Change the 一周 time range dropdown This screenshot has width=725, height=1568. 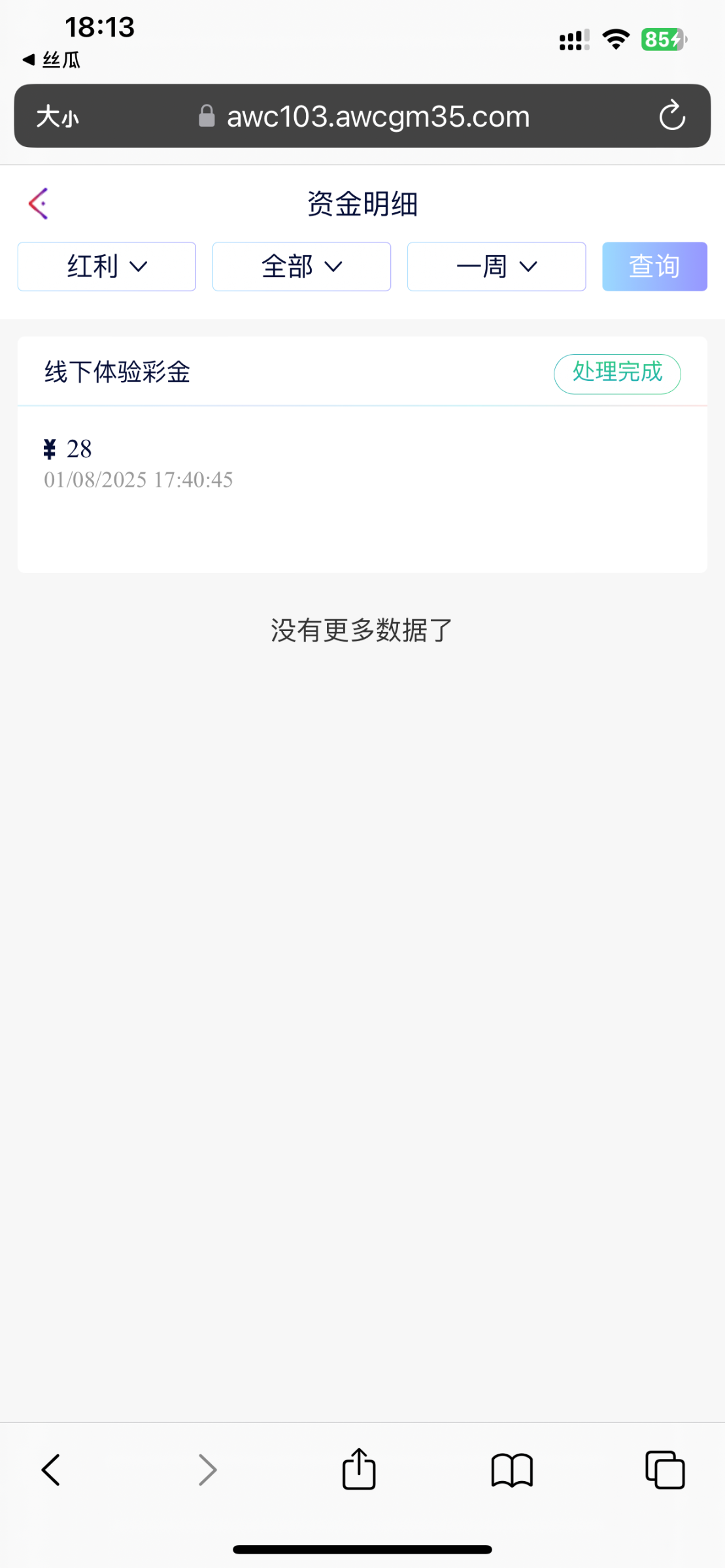click(496, 267)
